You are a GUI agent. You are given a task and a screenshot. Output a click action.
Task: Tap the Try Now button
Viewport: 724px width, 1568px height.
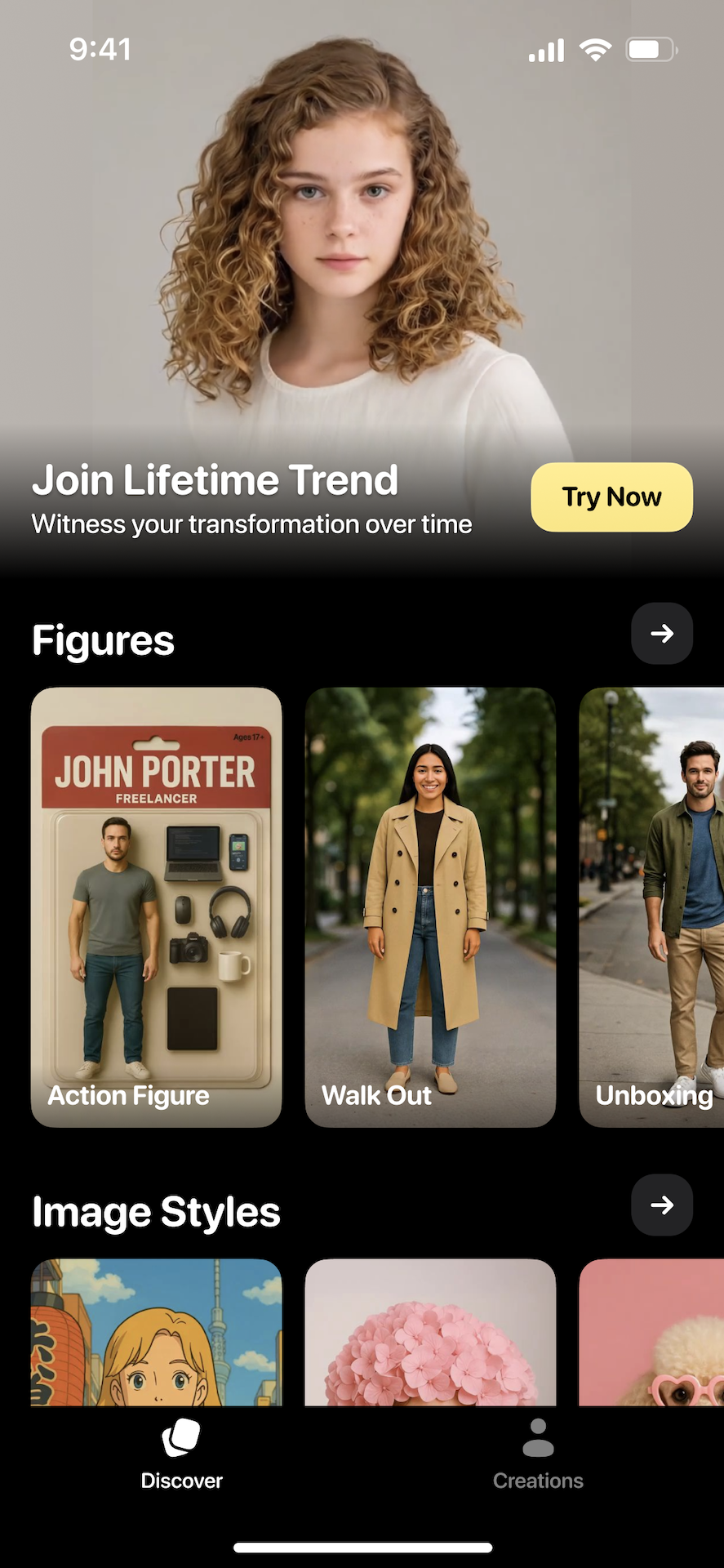tap(611, 497)
